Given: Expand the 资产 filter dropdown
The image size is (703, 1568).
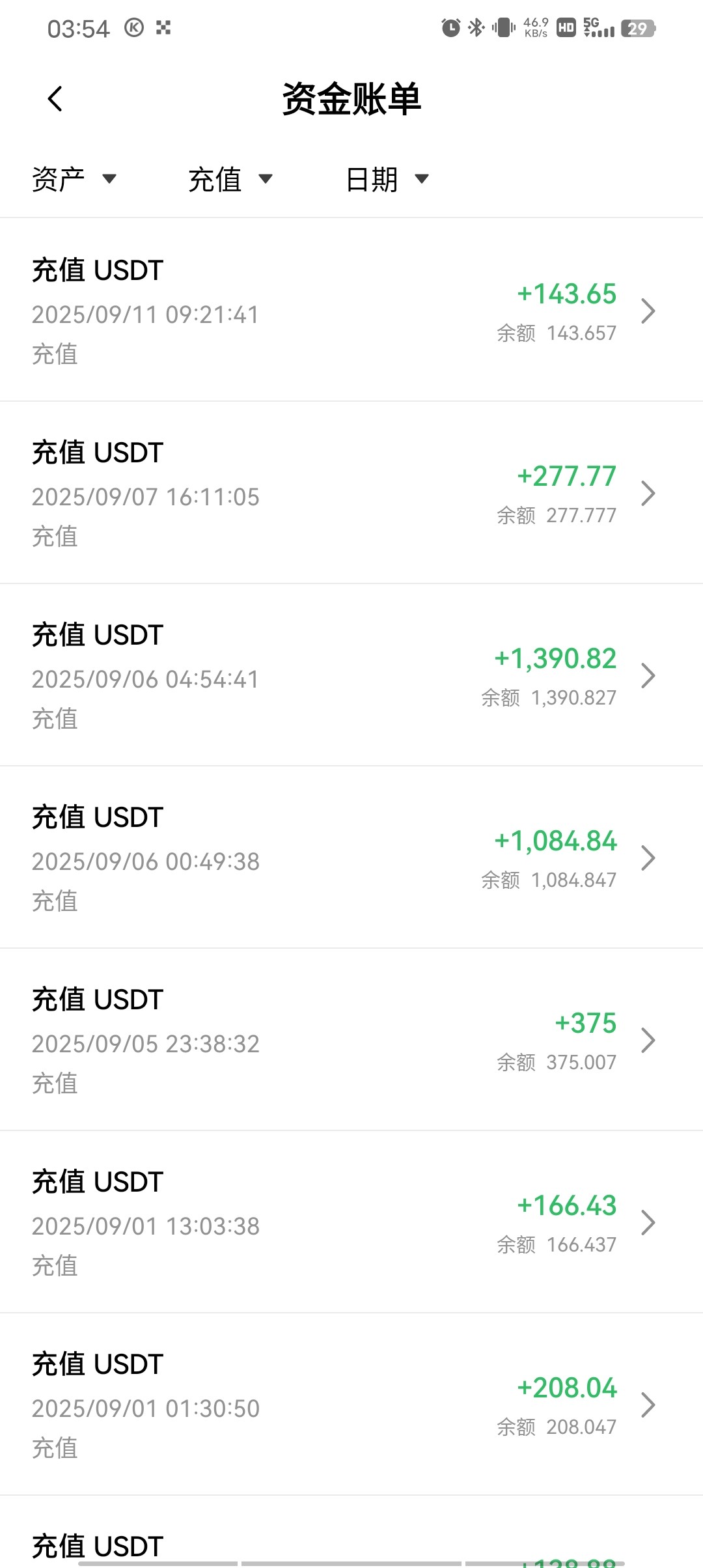Looking at the screenshot, I should 74,179.
